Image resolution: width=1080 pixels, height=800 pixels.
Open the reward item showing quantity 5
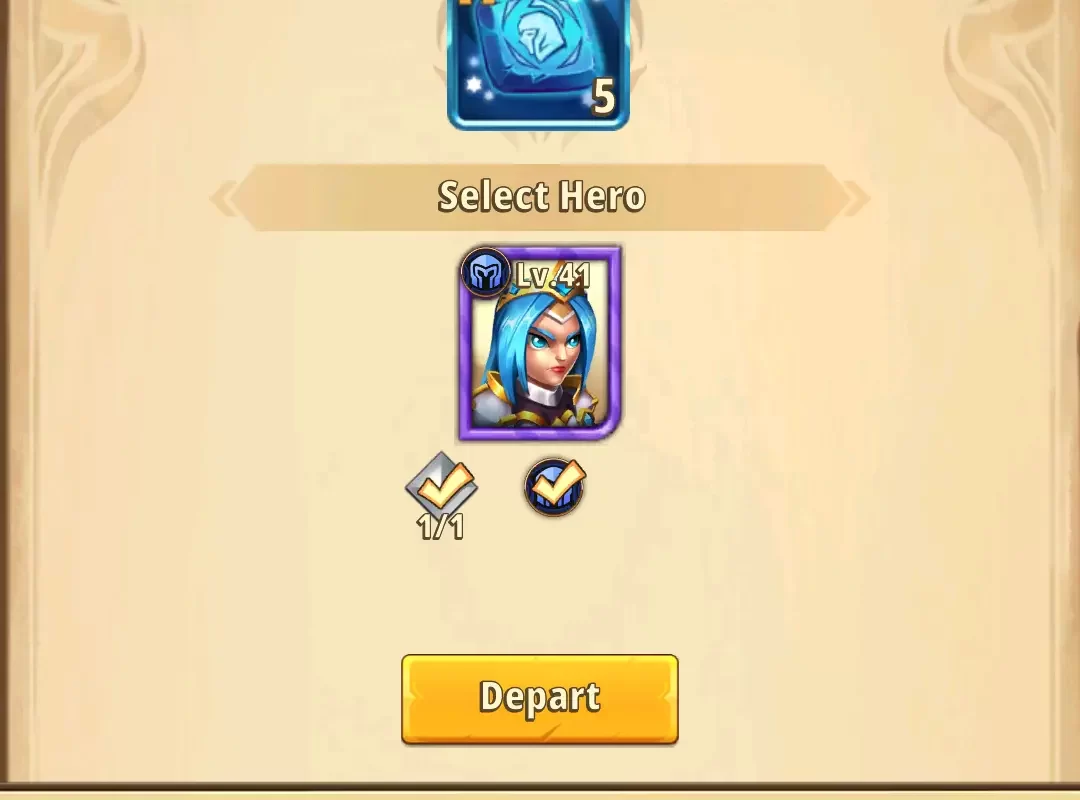(x=538, y=62)
